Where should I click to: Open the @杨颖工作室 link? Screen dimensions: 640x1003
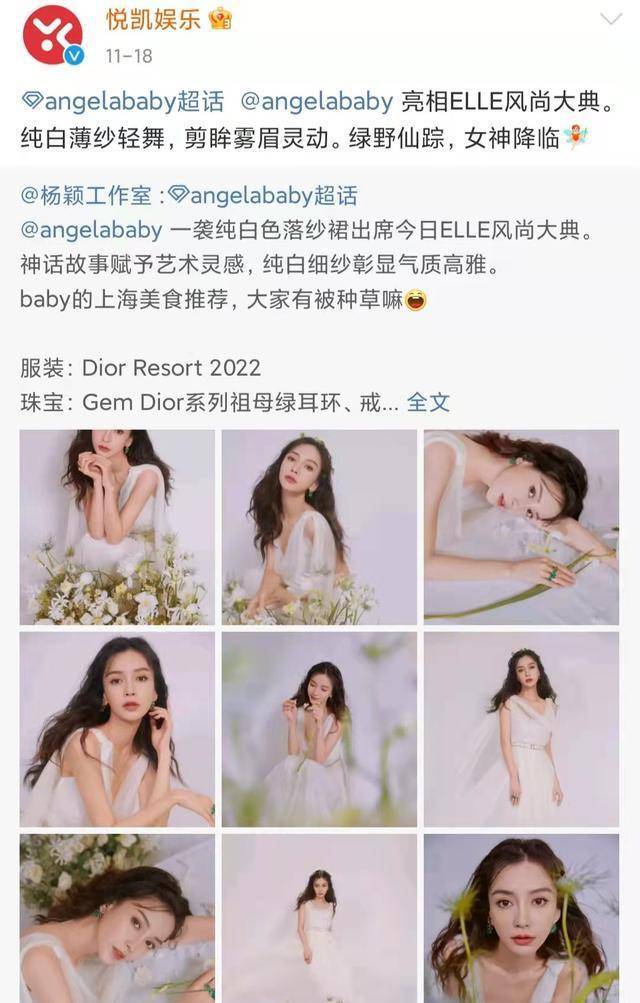[91, 195]
